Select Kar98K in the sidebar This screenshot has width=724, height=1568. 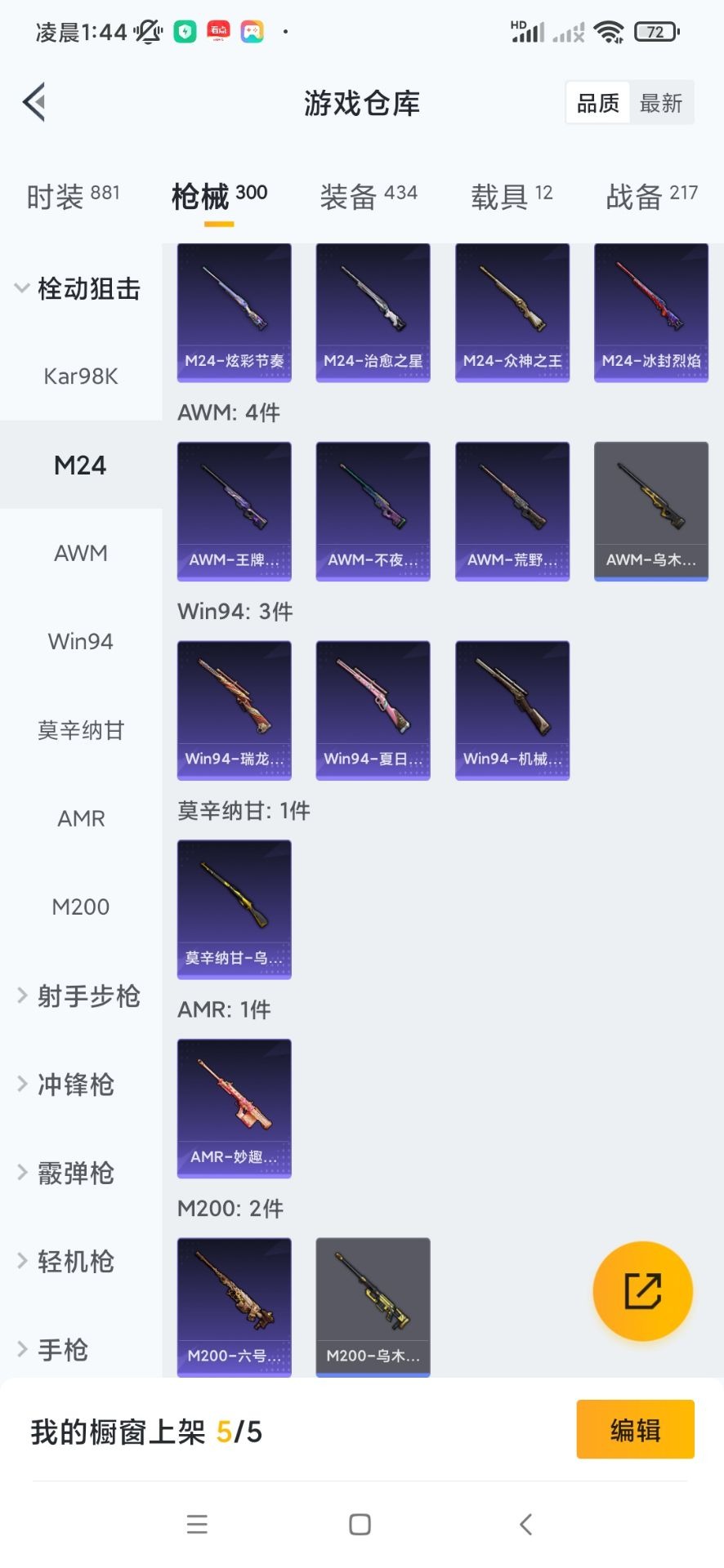(x=80, y=376)
